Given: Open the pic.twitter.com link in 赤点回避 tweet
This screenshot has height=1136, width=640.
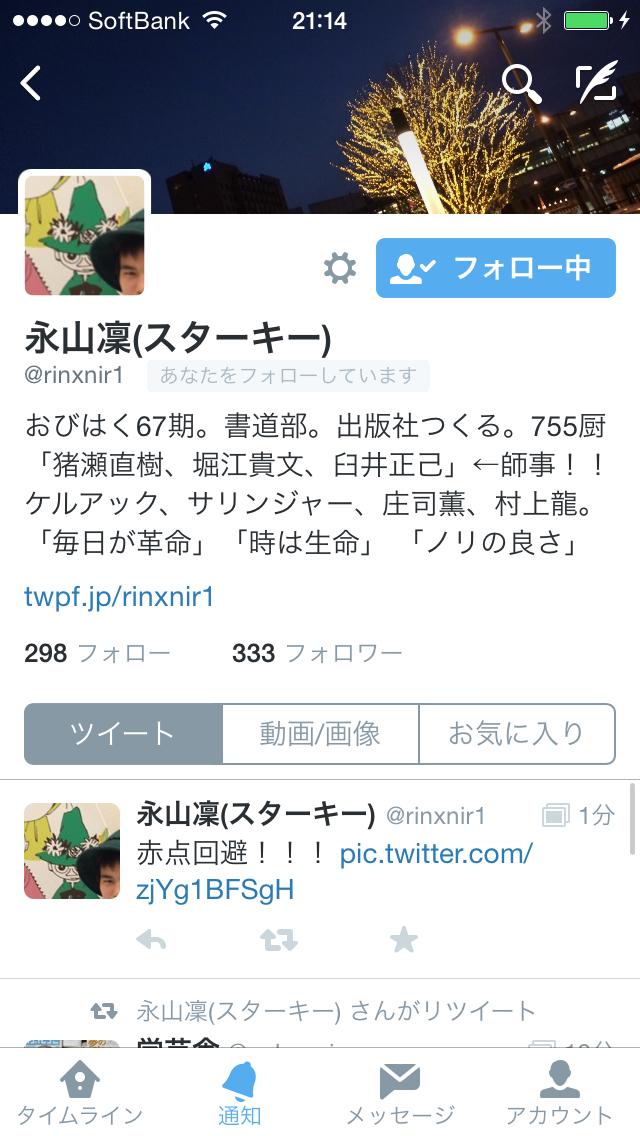Looking at the screenshot, I should 436,854.
